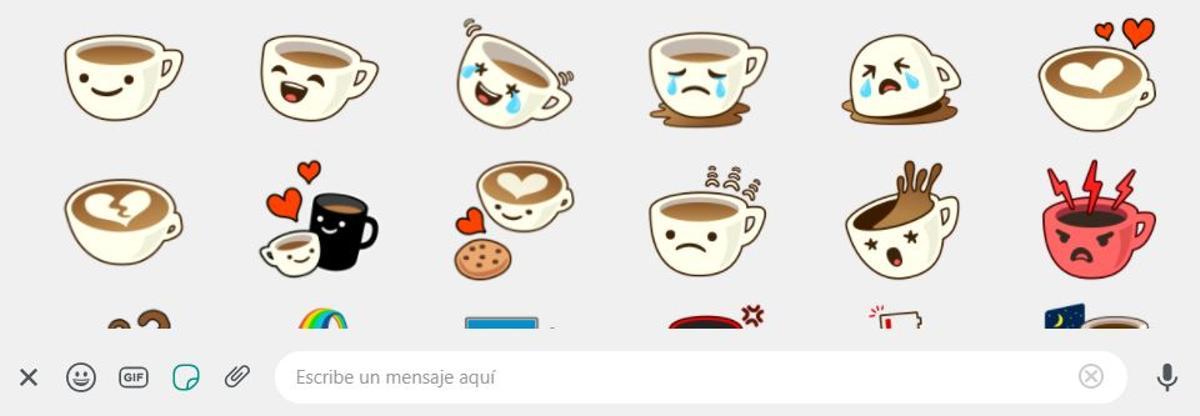Send the sad crying cup sticker
The image size is (1200, 416).
click(707, 78)
